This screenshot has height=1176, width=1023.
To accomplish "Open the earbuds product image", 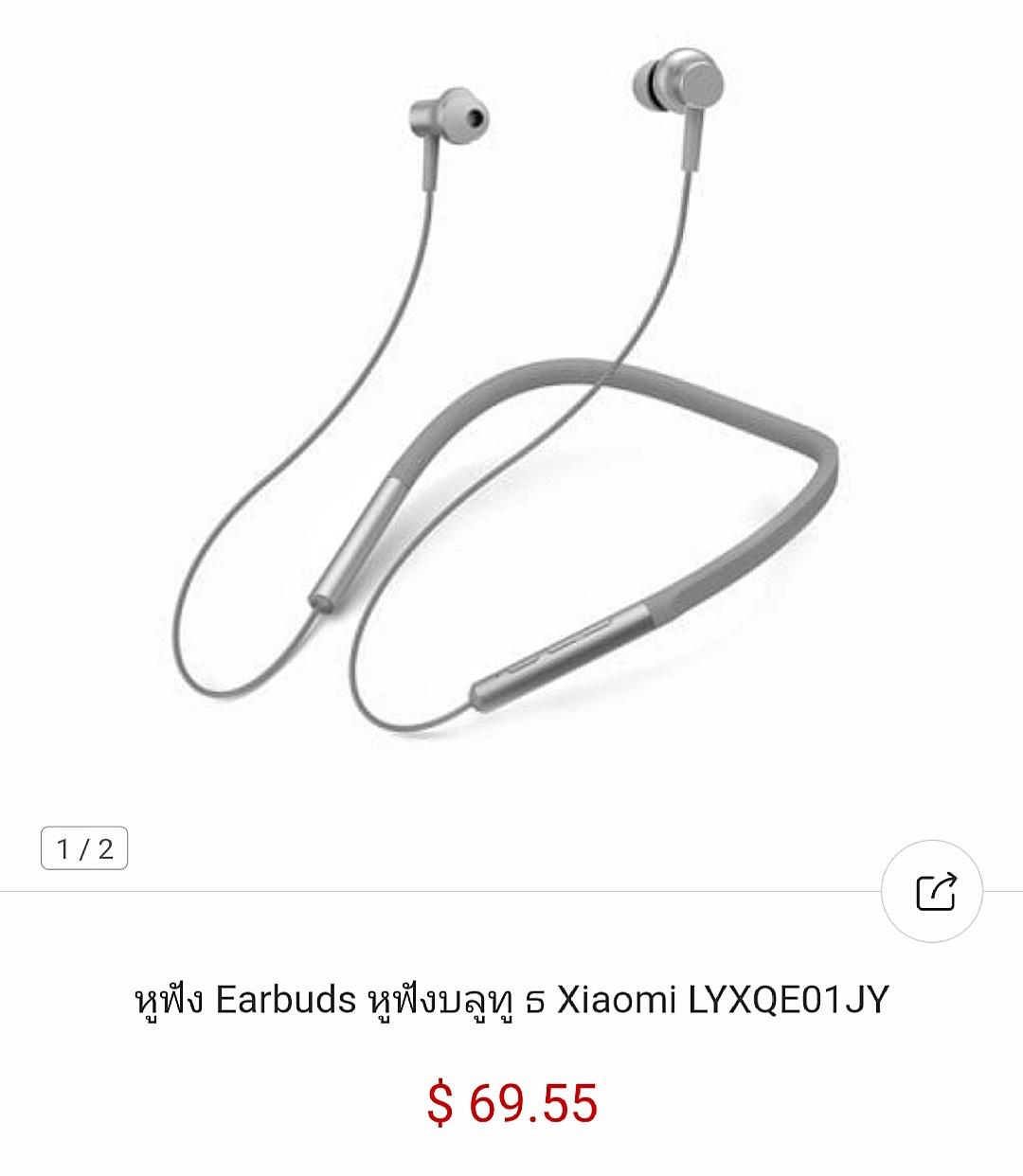I will point(511,398).
